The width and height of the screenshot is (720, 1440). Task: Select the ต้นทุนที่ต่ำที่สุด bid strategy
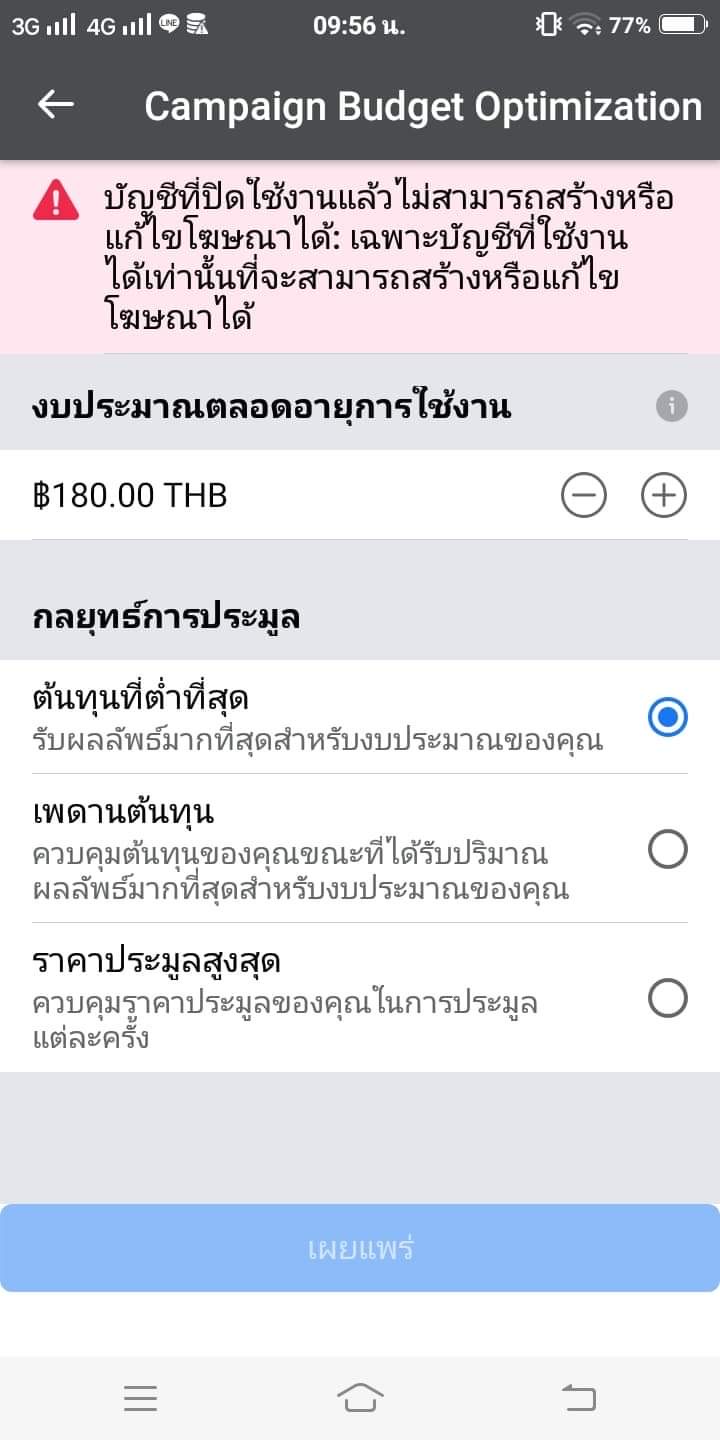click(x=667, y=717)
